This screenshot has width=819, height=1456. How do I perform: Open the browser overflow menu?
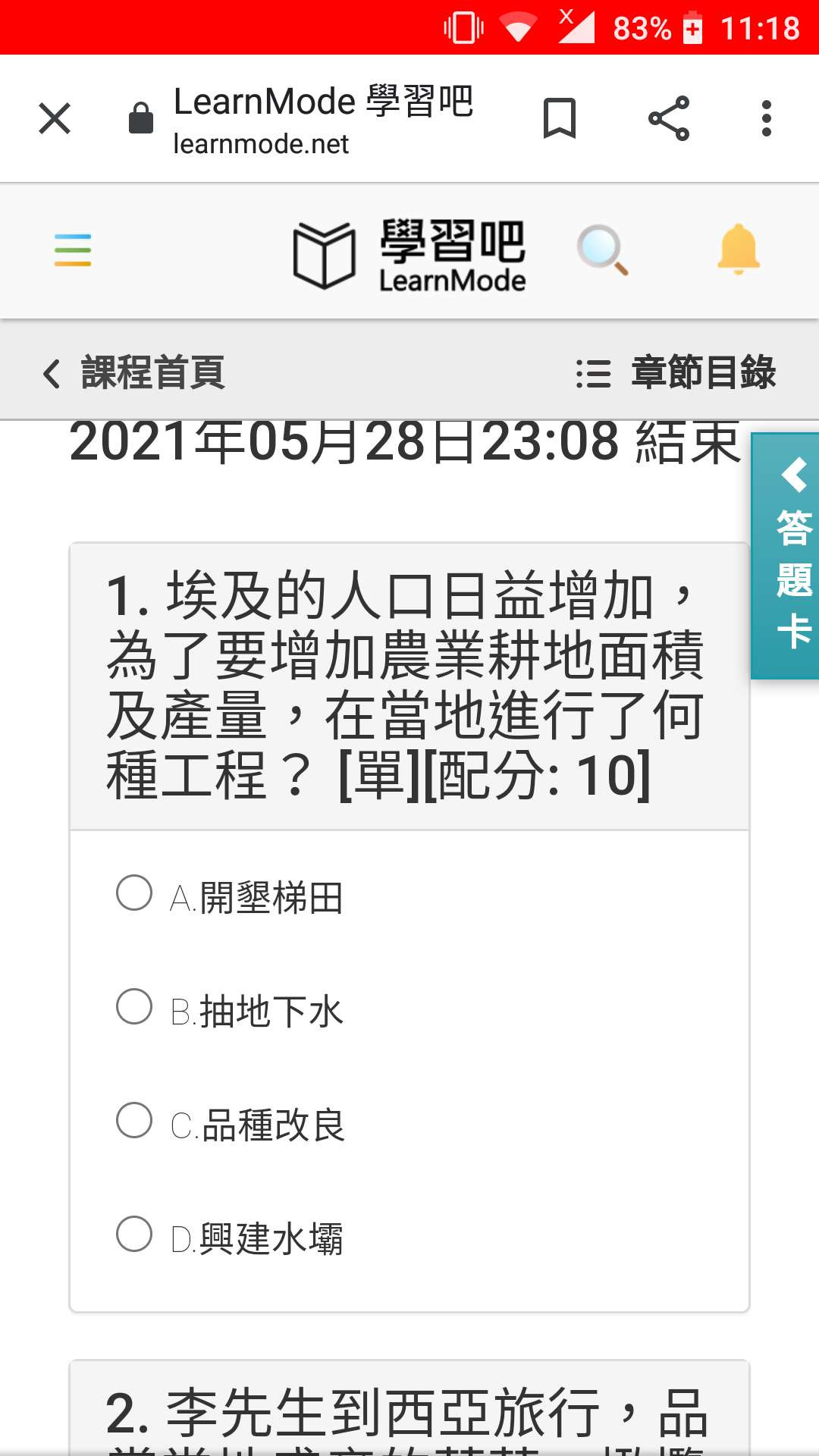(x=767, y=118)
